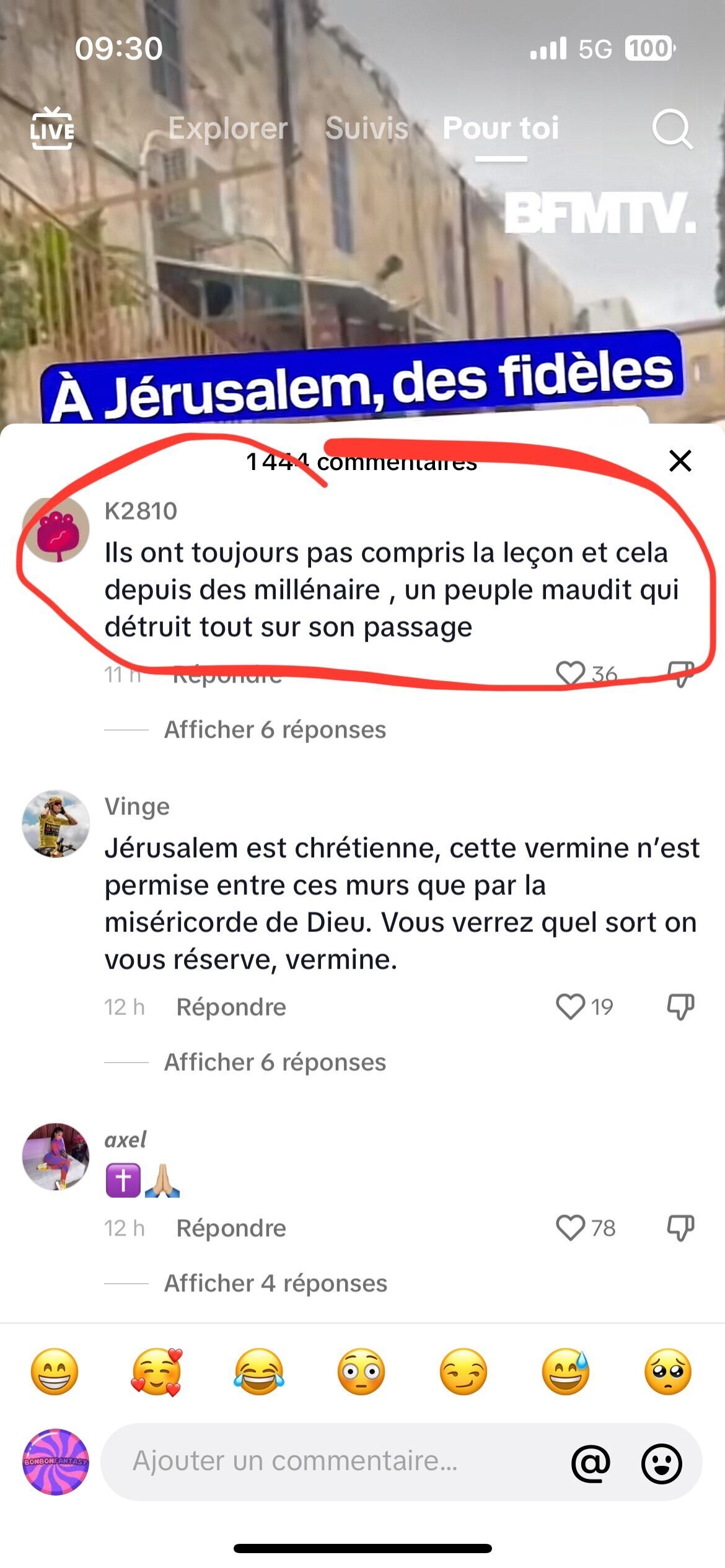Screen dimensions: 725x1568
Task: Expand the 6 replies under Vinge's comment
Action: (275, 1062)
